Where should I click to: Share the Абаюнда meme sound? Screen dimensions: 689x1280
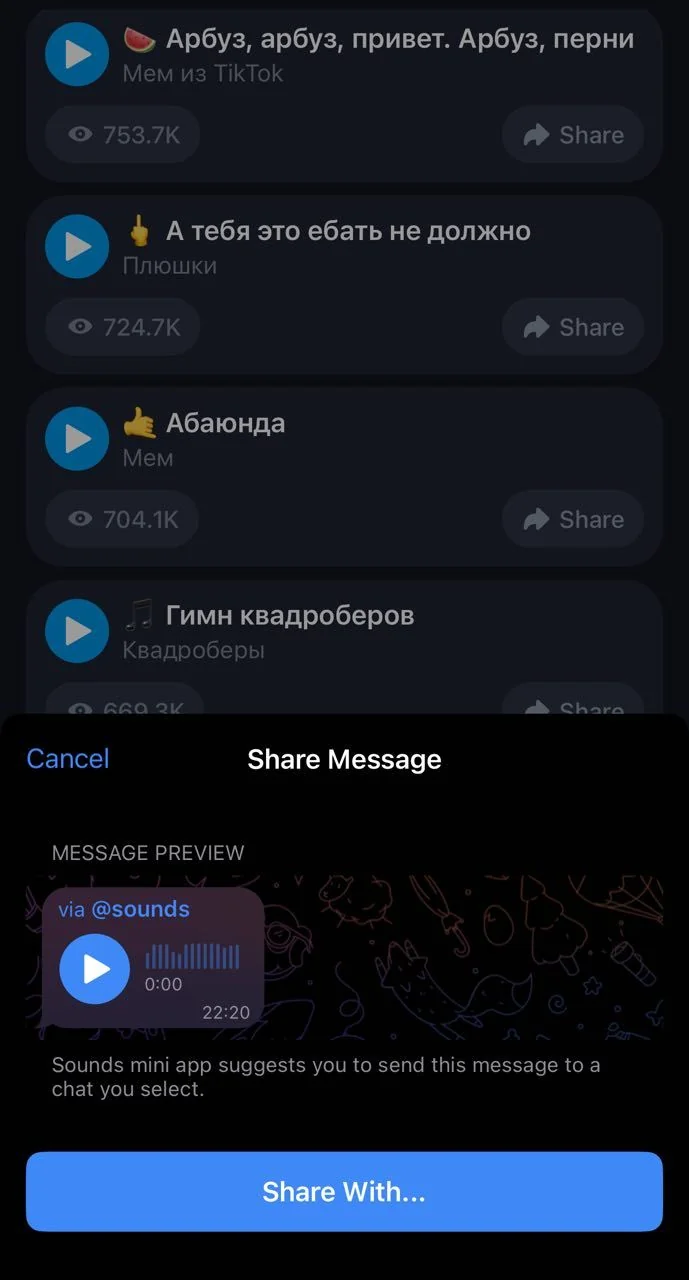pyautogui.click(x=573, y=519)
